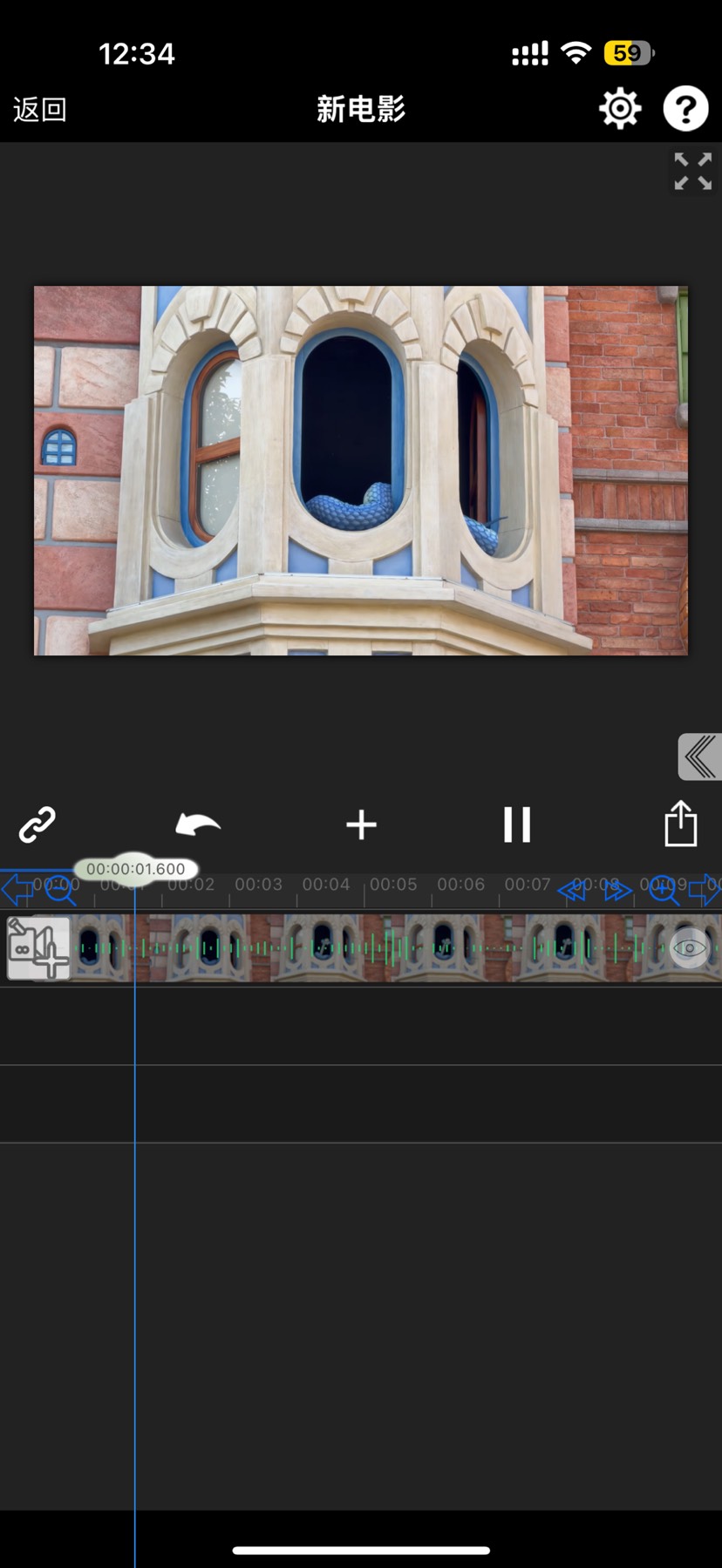Viewport: 722px width, 1568px height.
Task: Open the add media track button
Action: 38,948
